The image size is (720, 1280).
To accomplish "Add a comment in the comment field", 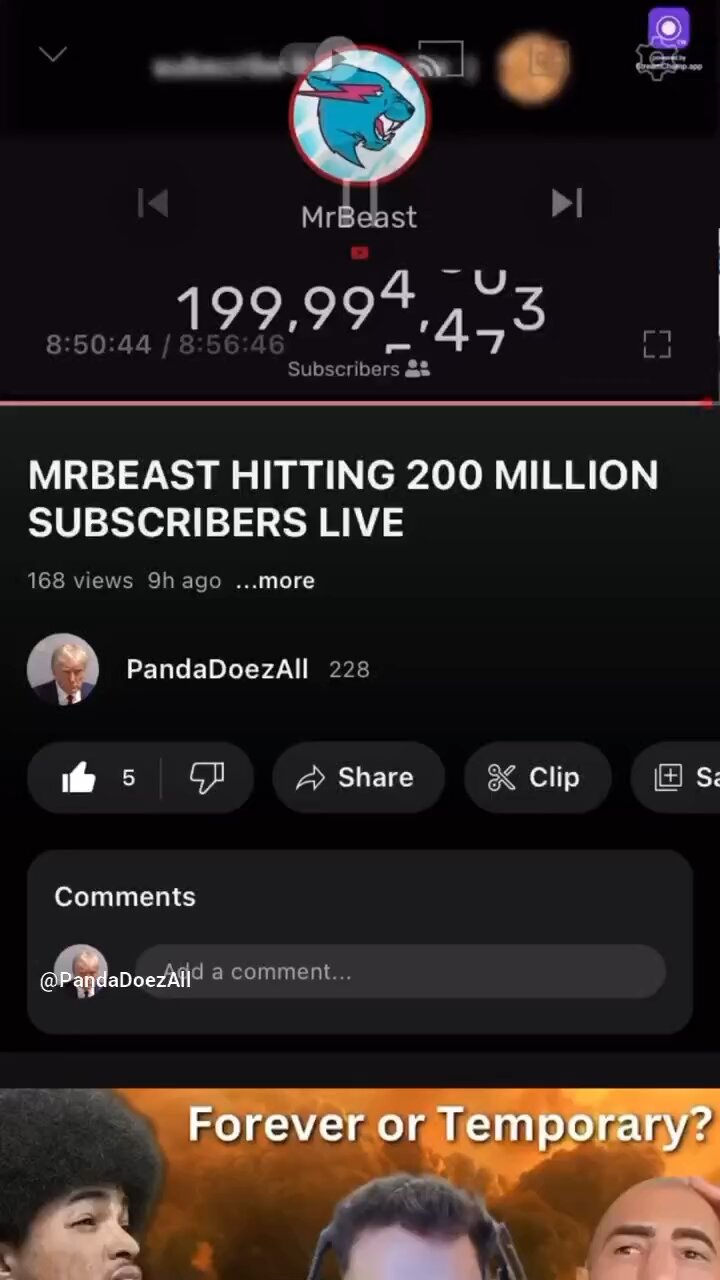I will coord(400,971).
